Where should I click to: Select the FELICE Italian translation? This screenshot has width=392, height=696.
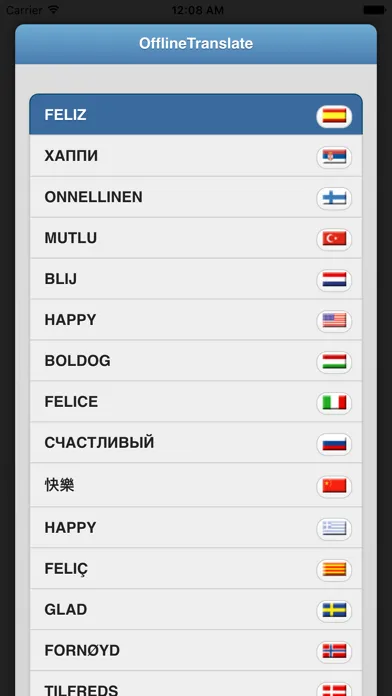click(x=196, y=401)
